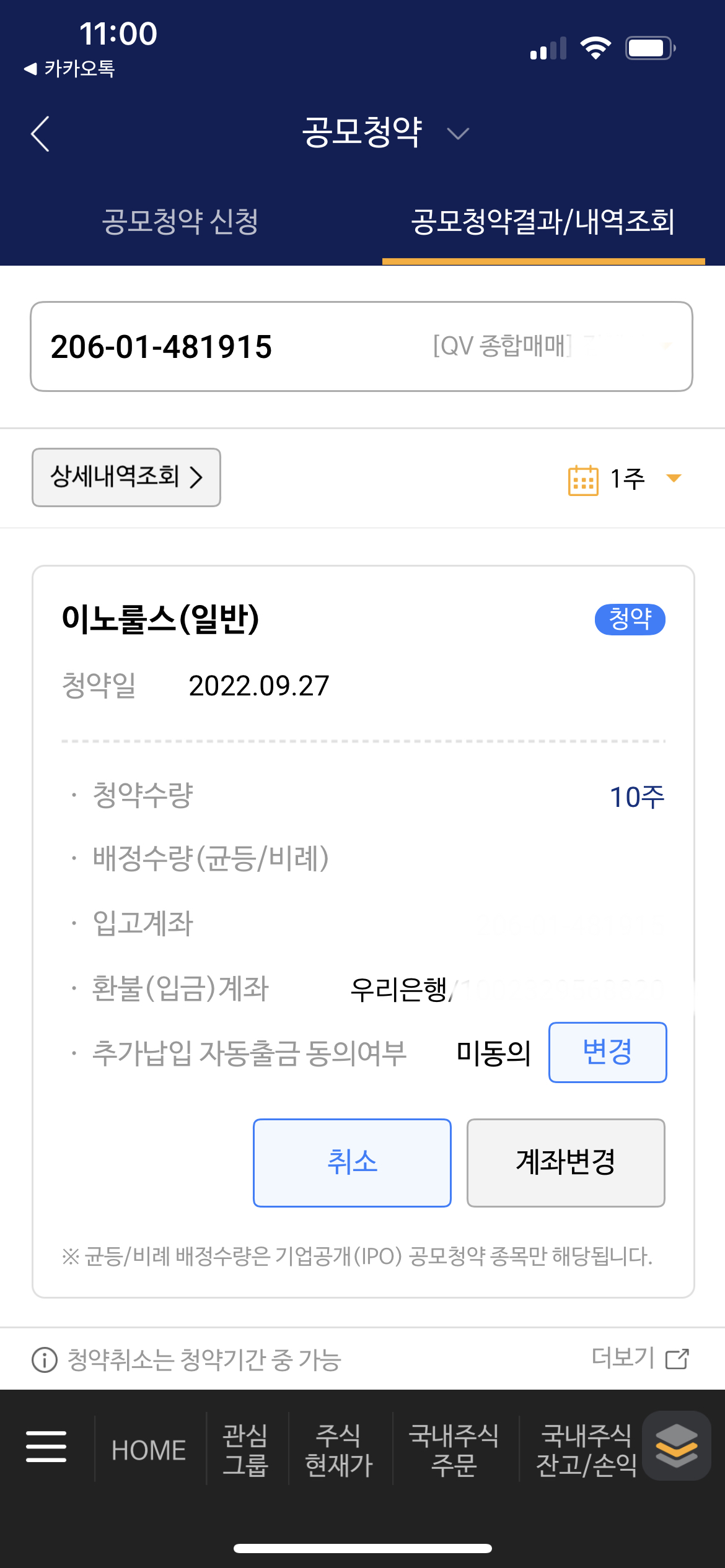Open 더보기 for more info
The width and height of the screenshot is (725, 1568).
640,1359
